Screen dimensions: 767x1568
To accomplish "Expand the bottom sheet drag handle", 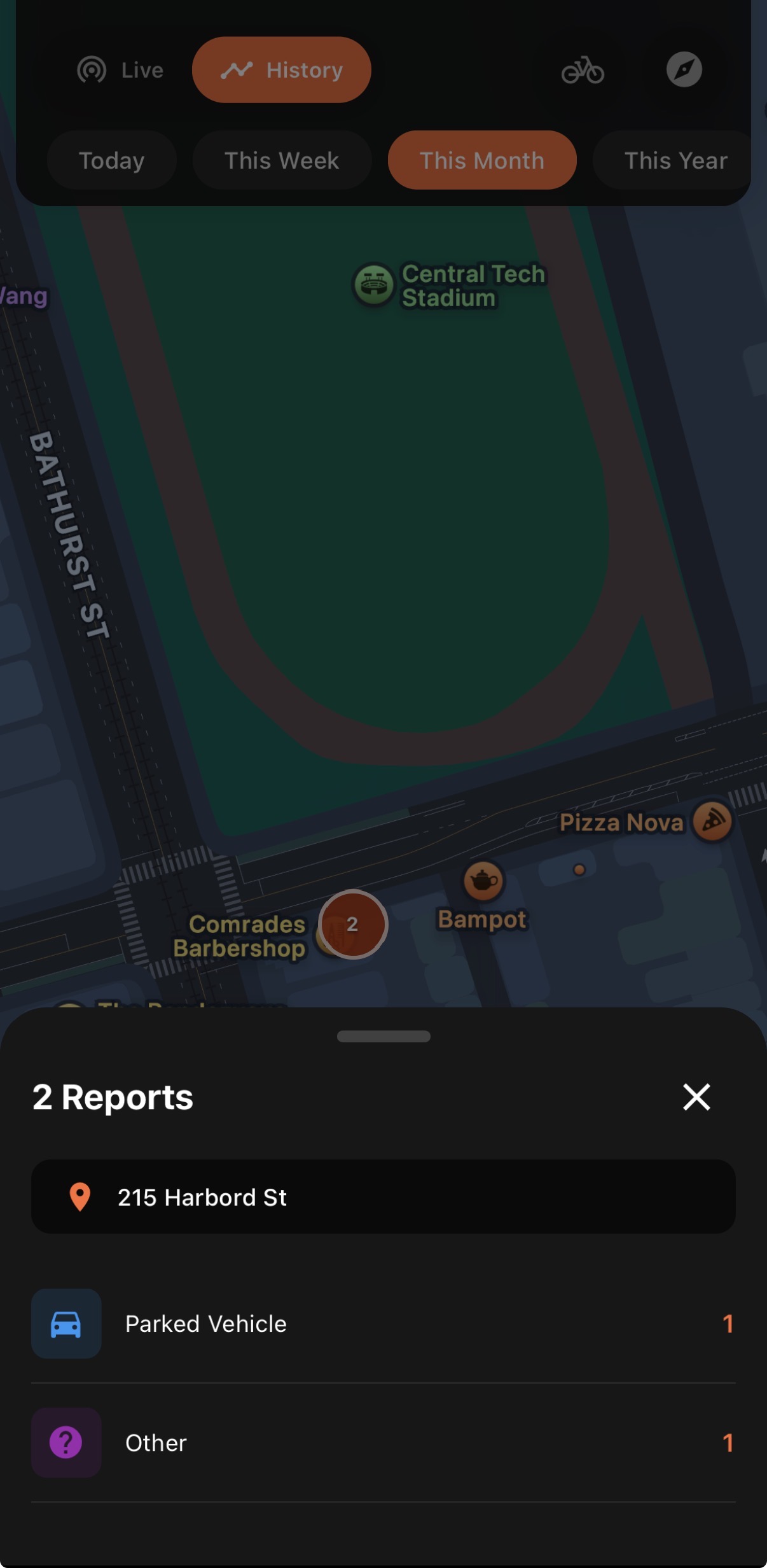I will coord(383,1036).
